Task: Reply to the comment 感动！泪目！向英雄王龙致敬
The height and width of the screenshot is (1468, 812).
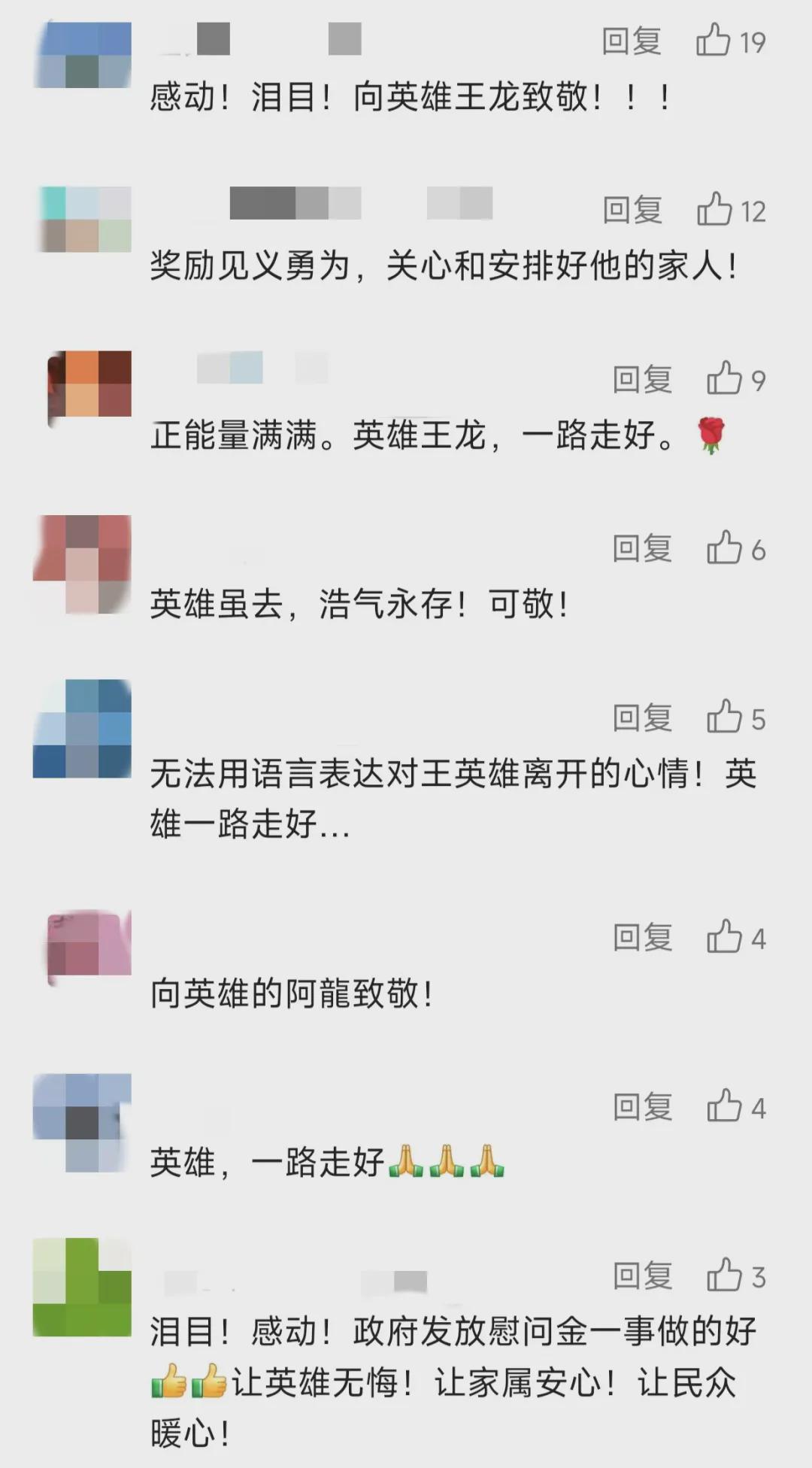Action: point(632,41)
